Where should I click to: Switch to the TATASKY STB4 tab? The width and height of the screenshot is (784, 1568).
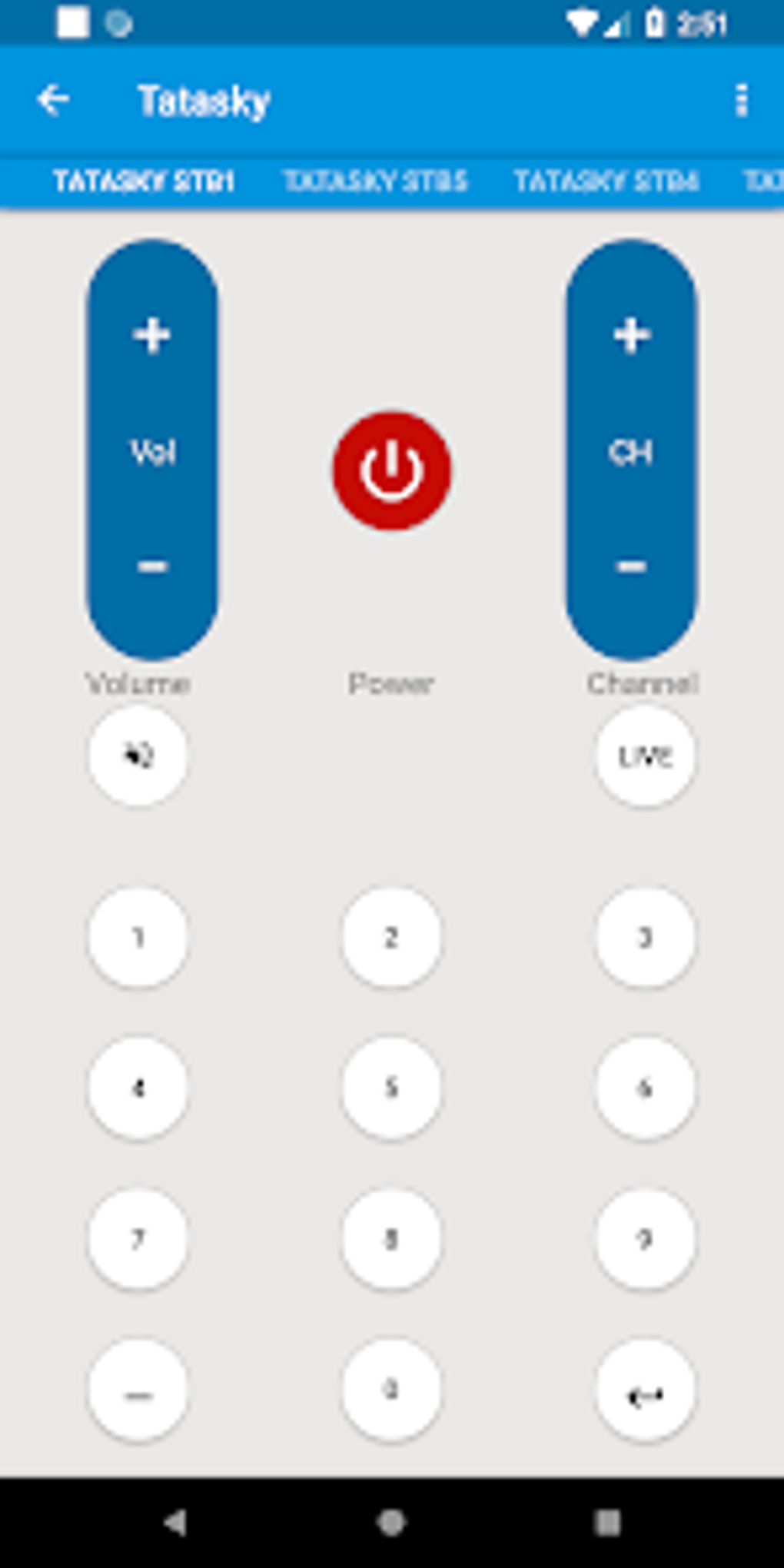click(x=606, y=181)
